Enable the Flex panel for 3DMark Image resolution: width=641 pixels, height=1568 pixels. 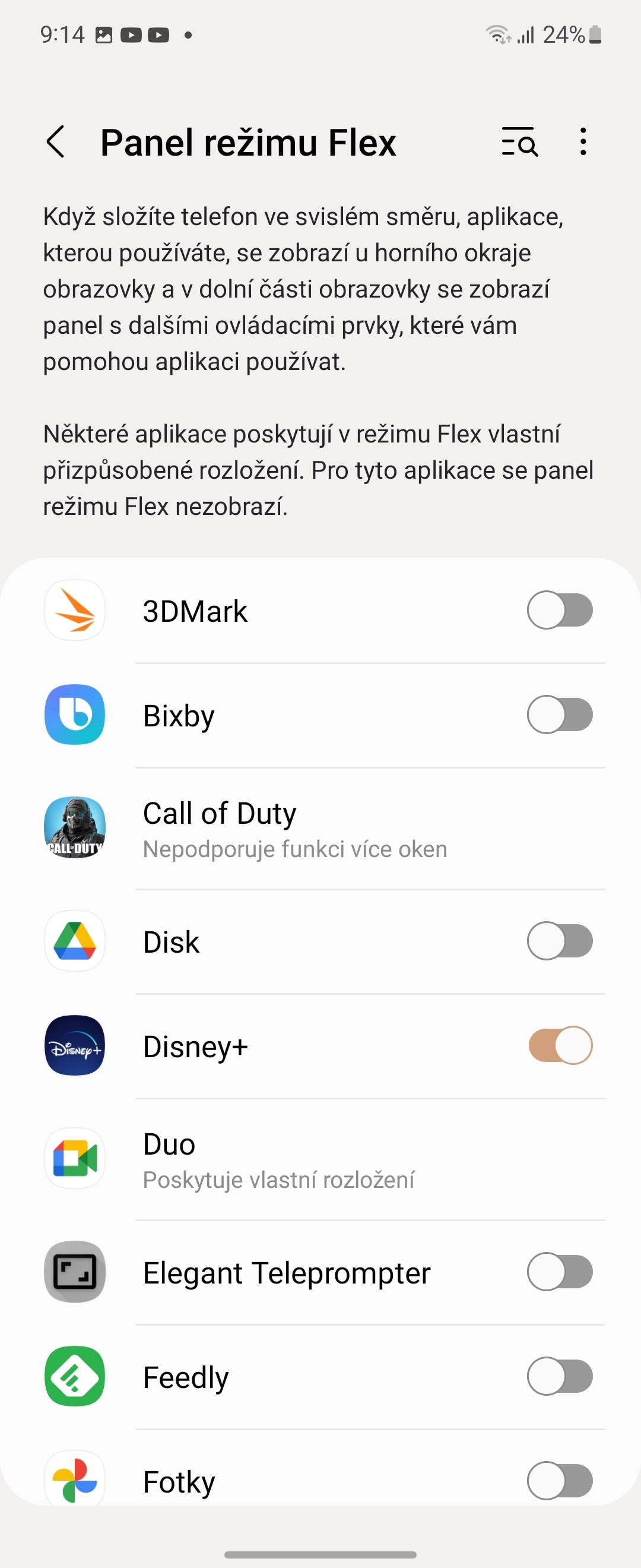[560, 610]
